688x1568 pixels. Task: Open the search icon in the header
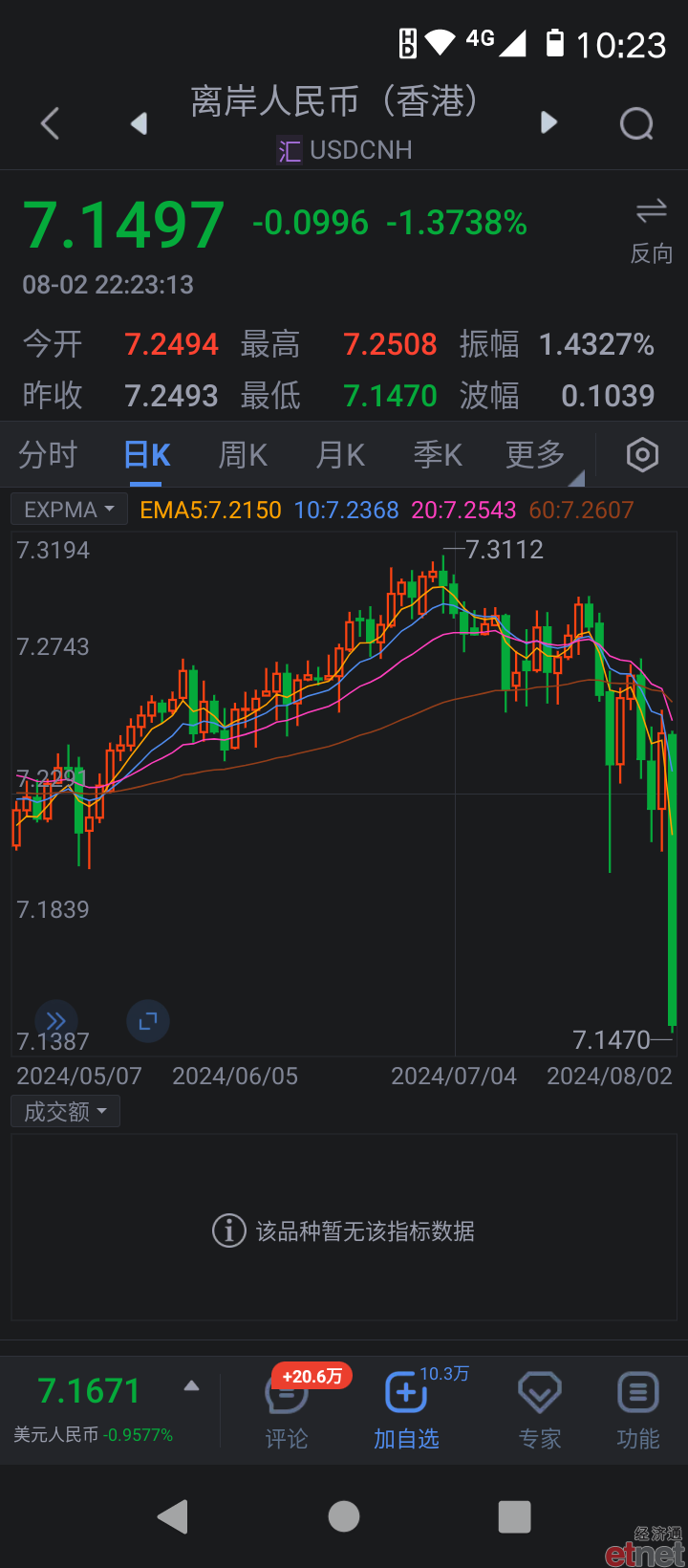[636, 122]
